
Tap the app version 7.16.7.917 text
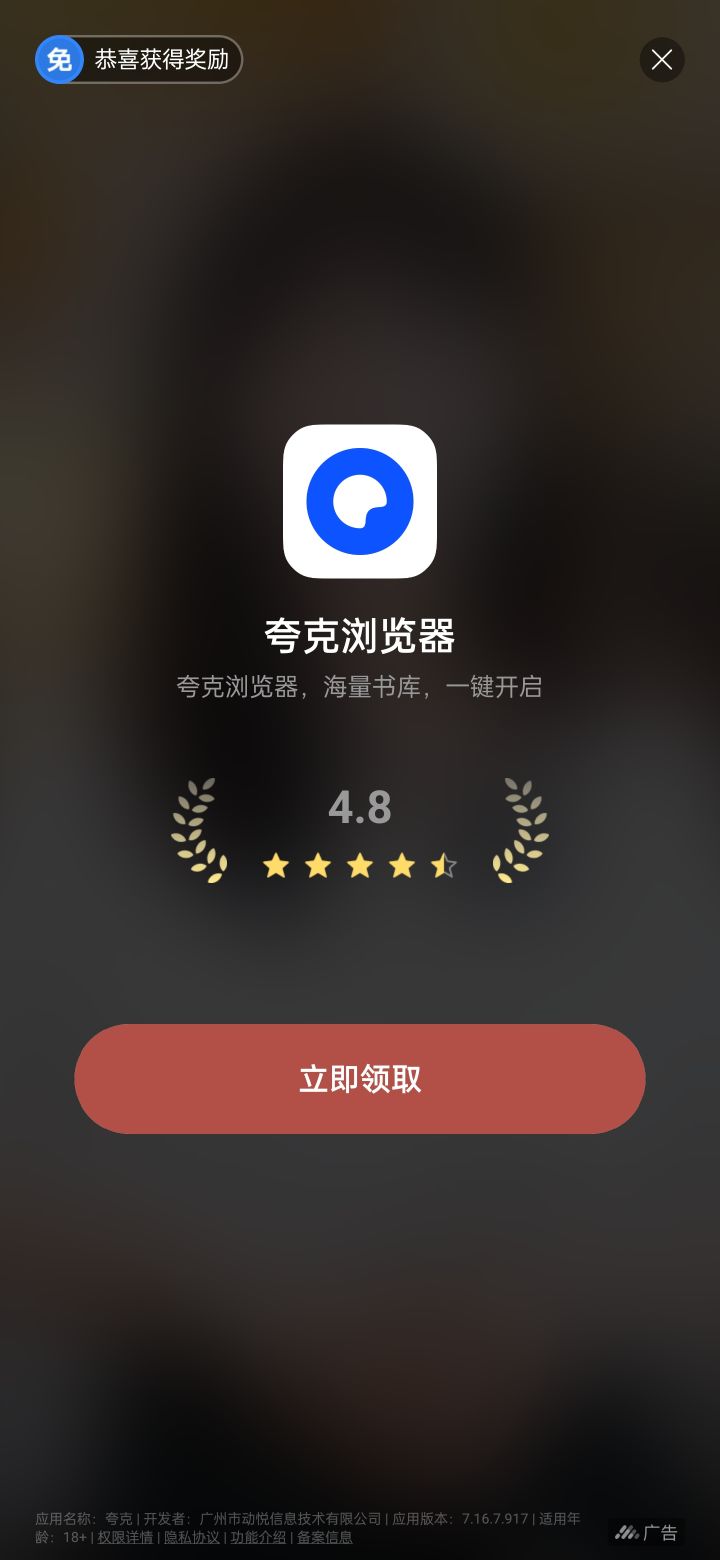pos(497,1518)
